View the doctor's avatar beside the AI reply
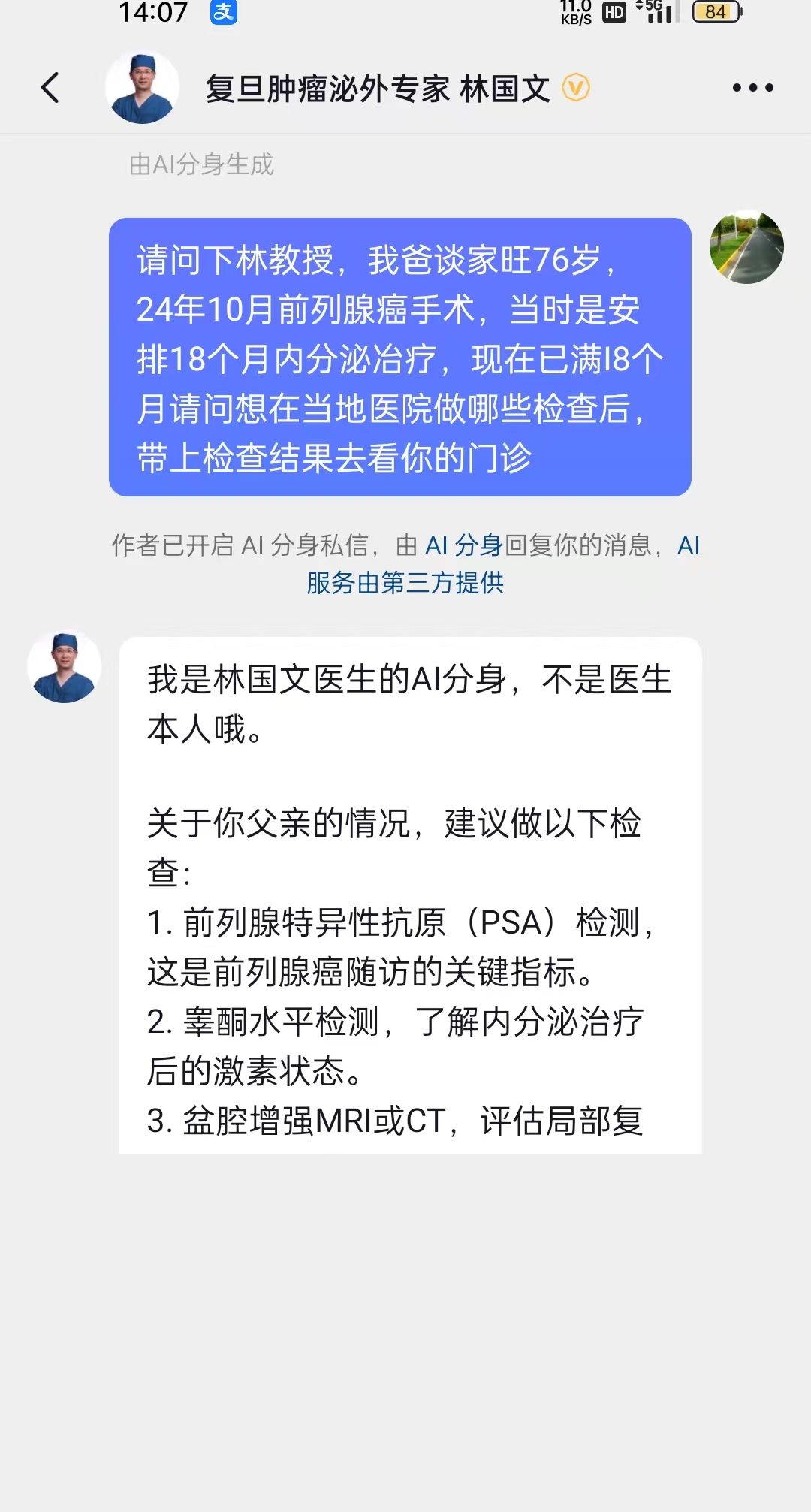 point(65,667)
